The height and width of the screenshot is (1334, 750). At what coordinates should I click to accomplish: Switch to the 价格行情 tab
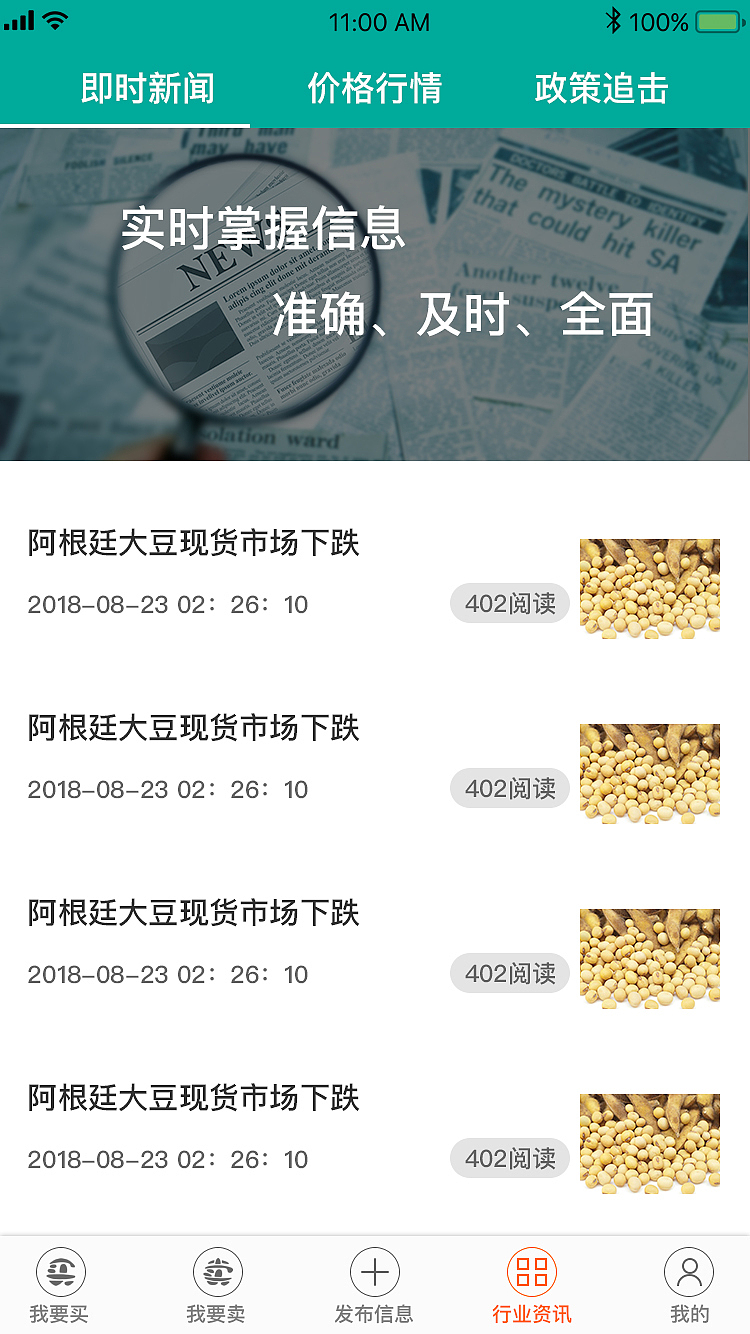click(375, 89)
